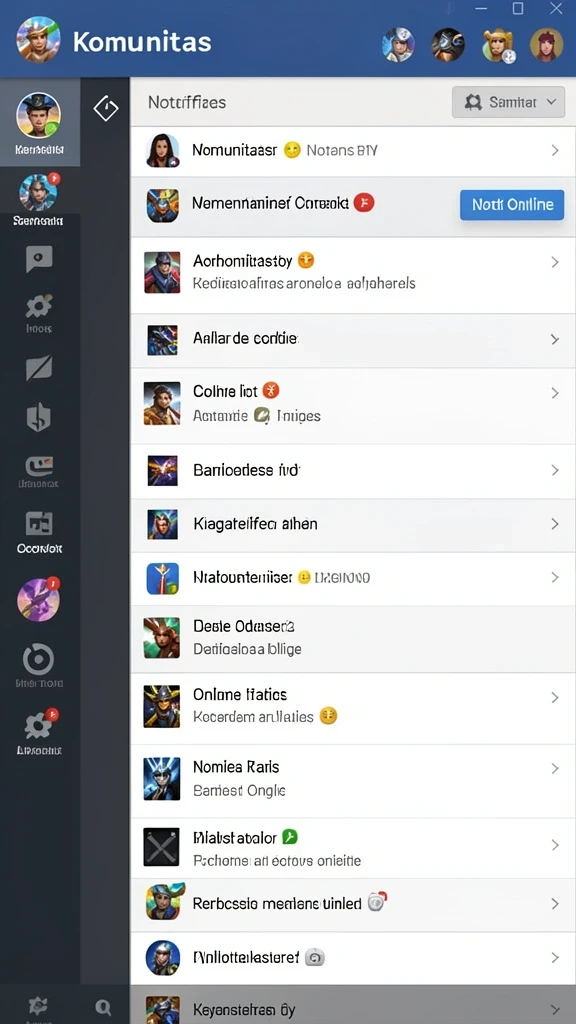Open the Barriodese row

coord(353,471)
